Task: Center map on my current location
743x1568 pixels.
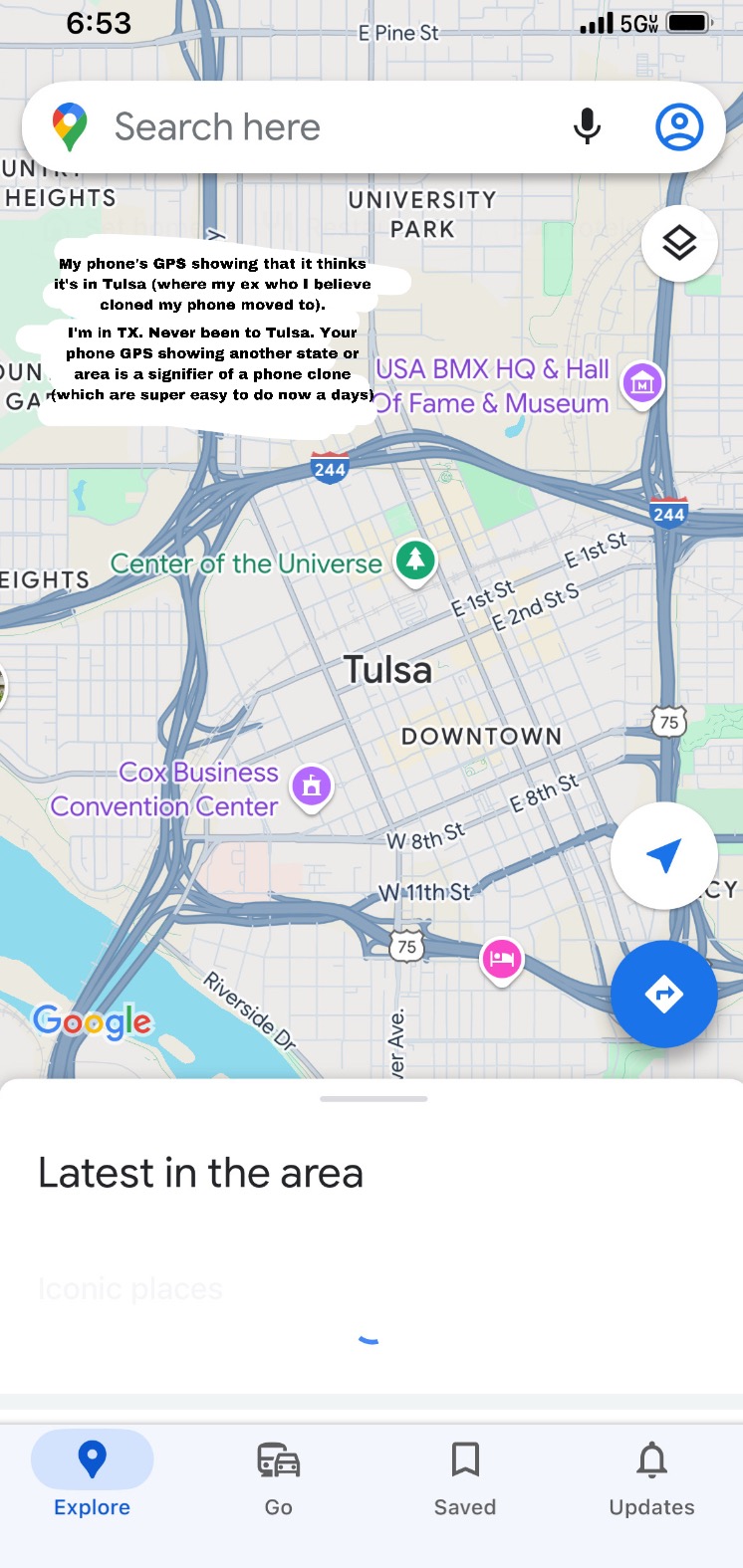Action: [x=663, y=855]
